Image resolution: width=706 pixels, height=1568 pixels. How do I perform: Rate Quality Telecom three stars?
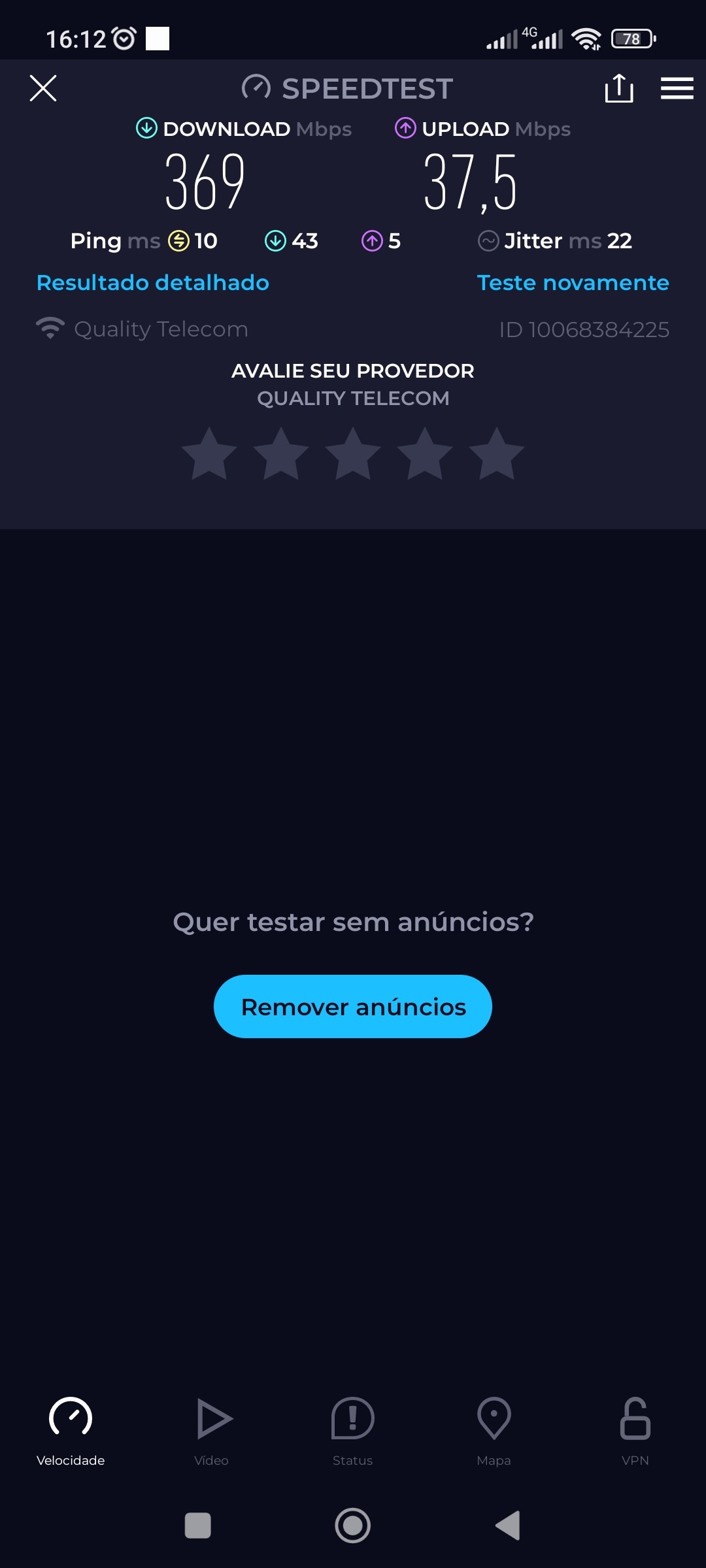(353, 454)
